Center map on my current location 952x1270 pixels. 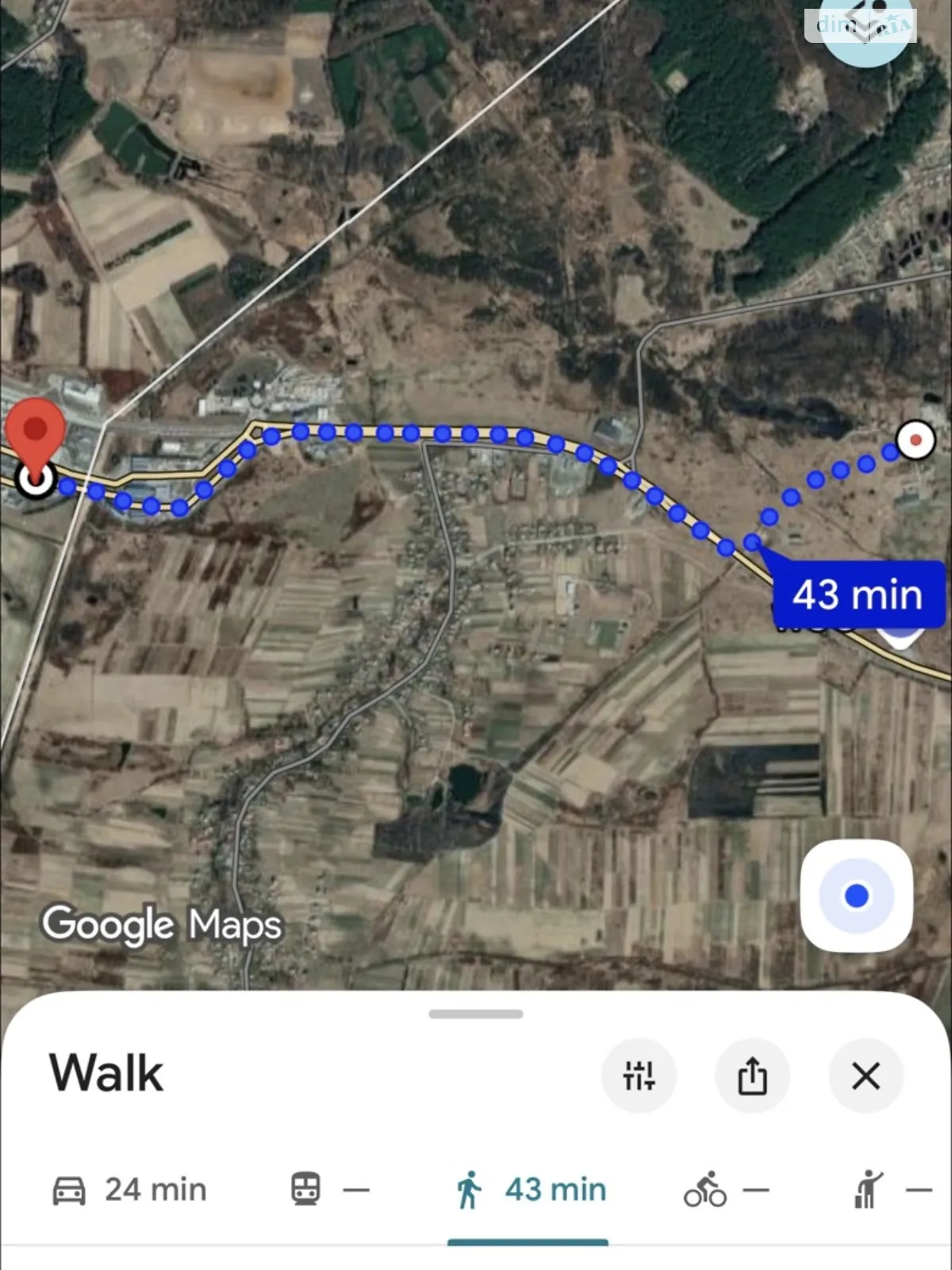click(856, 895)
